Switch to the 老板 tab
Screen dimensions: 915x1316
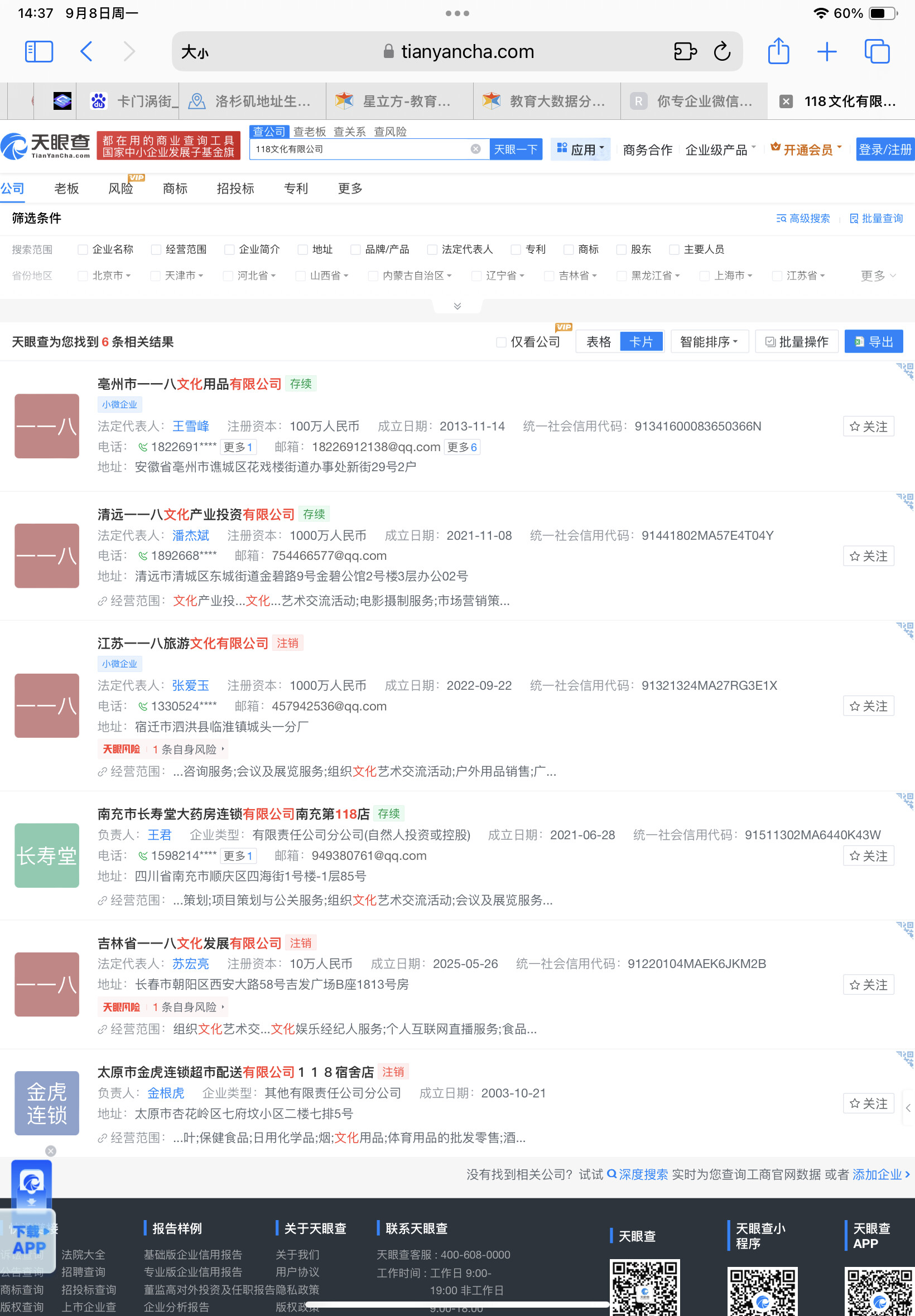coord(66,188)
